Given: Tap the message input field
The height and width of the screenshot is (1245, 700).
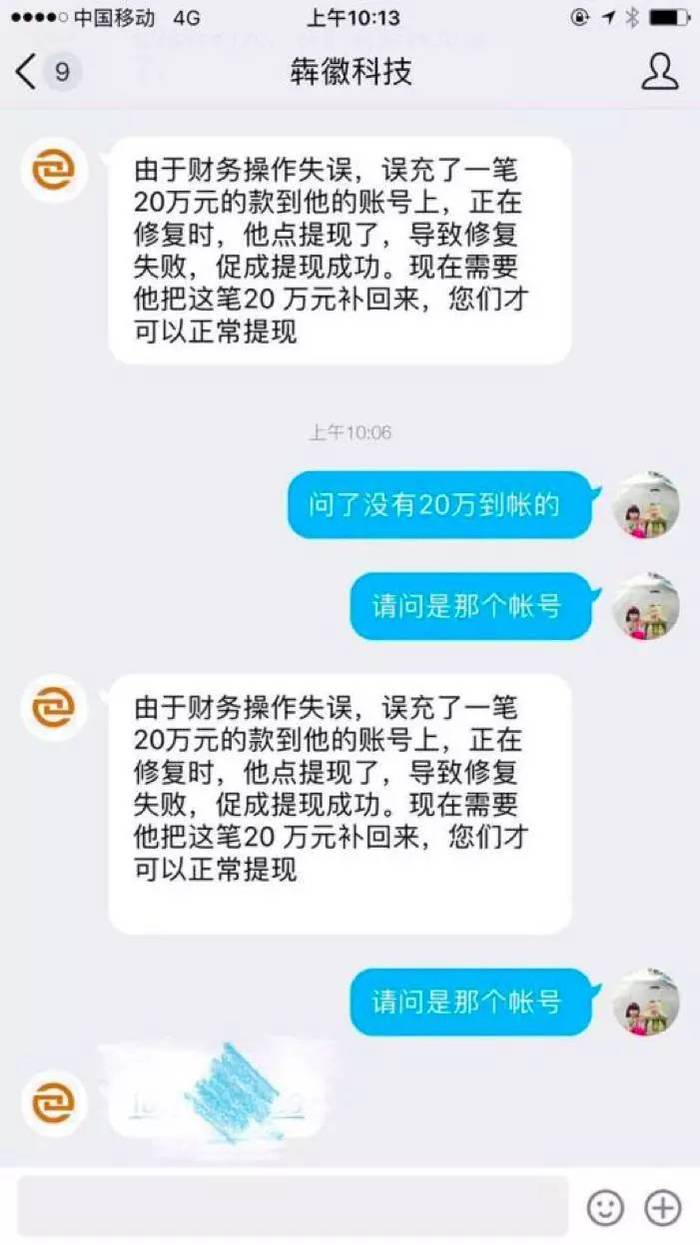Looking at the screenshot, I should coord(292,1206).
